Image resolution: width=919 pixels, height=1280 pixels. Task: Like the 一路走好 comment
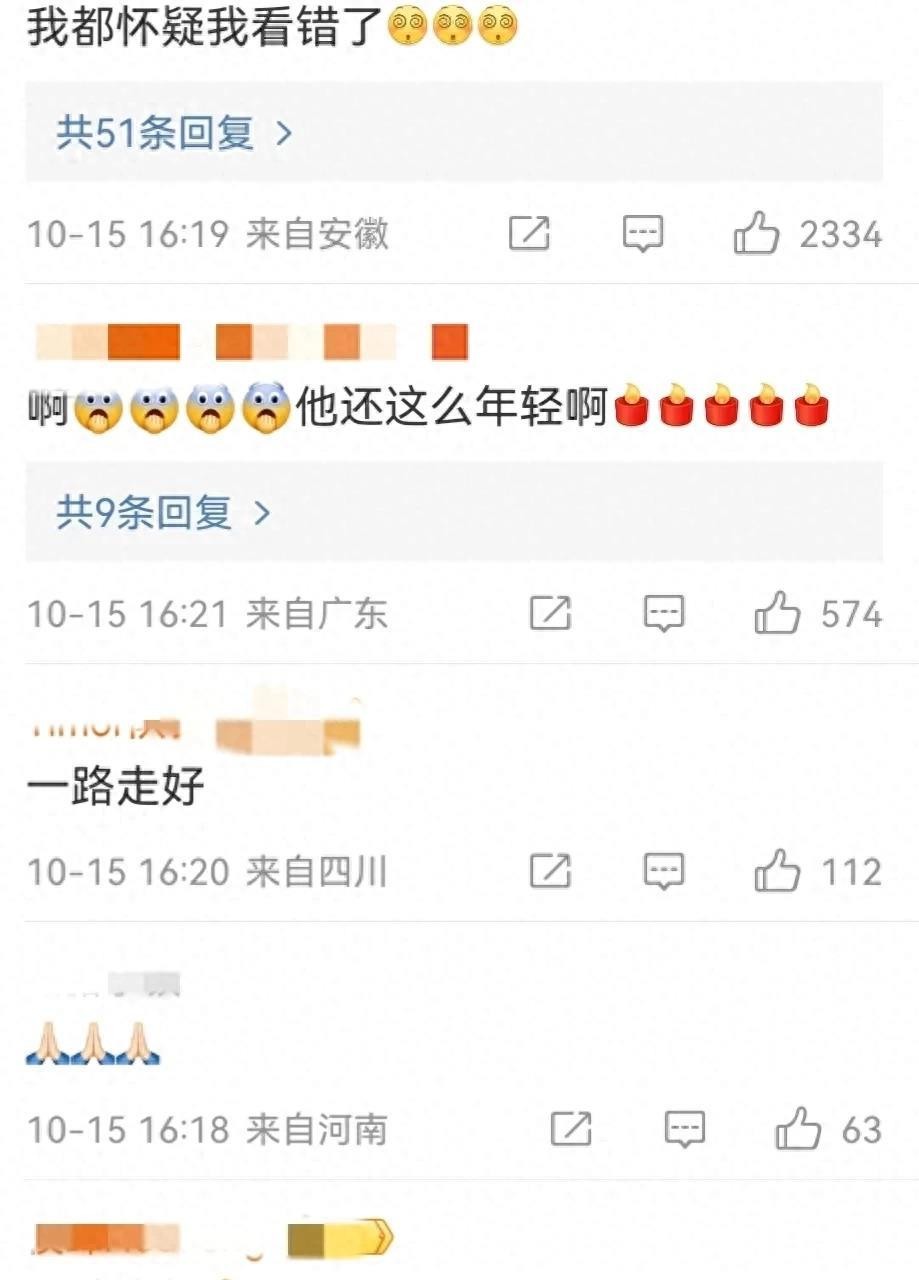tap(777, 872)
